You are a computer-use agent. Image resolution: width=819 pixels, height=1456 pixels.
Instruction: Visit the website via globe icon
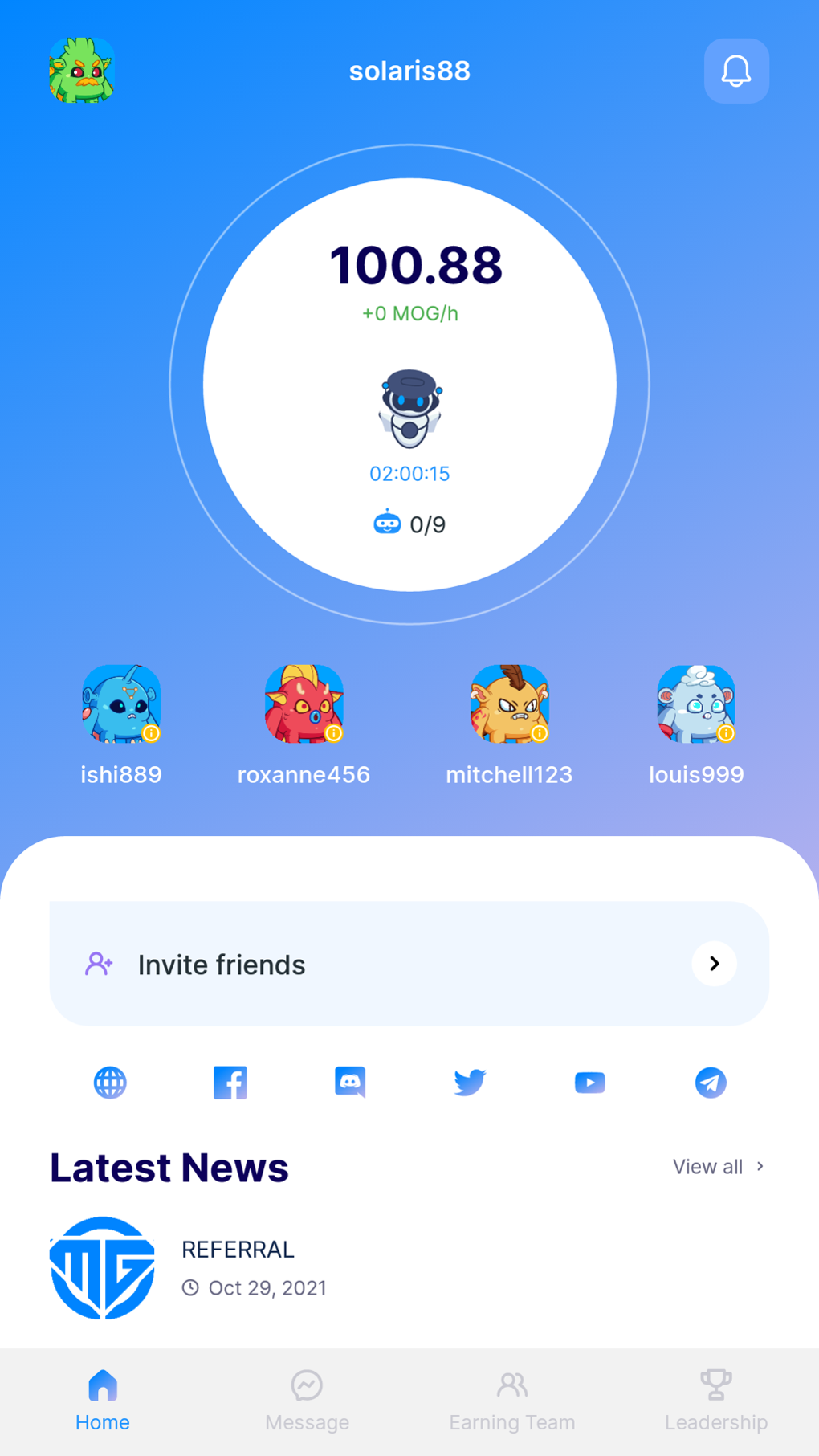pyautogui.click(x=110, y=1083)
